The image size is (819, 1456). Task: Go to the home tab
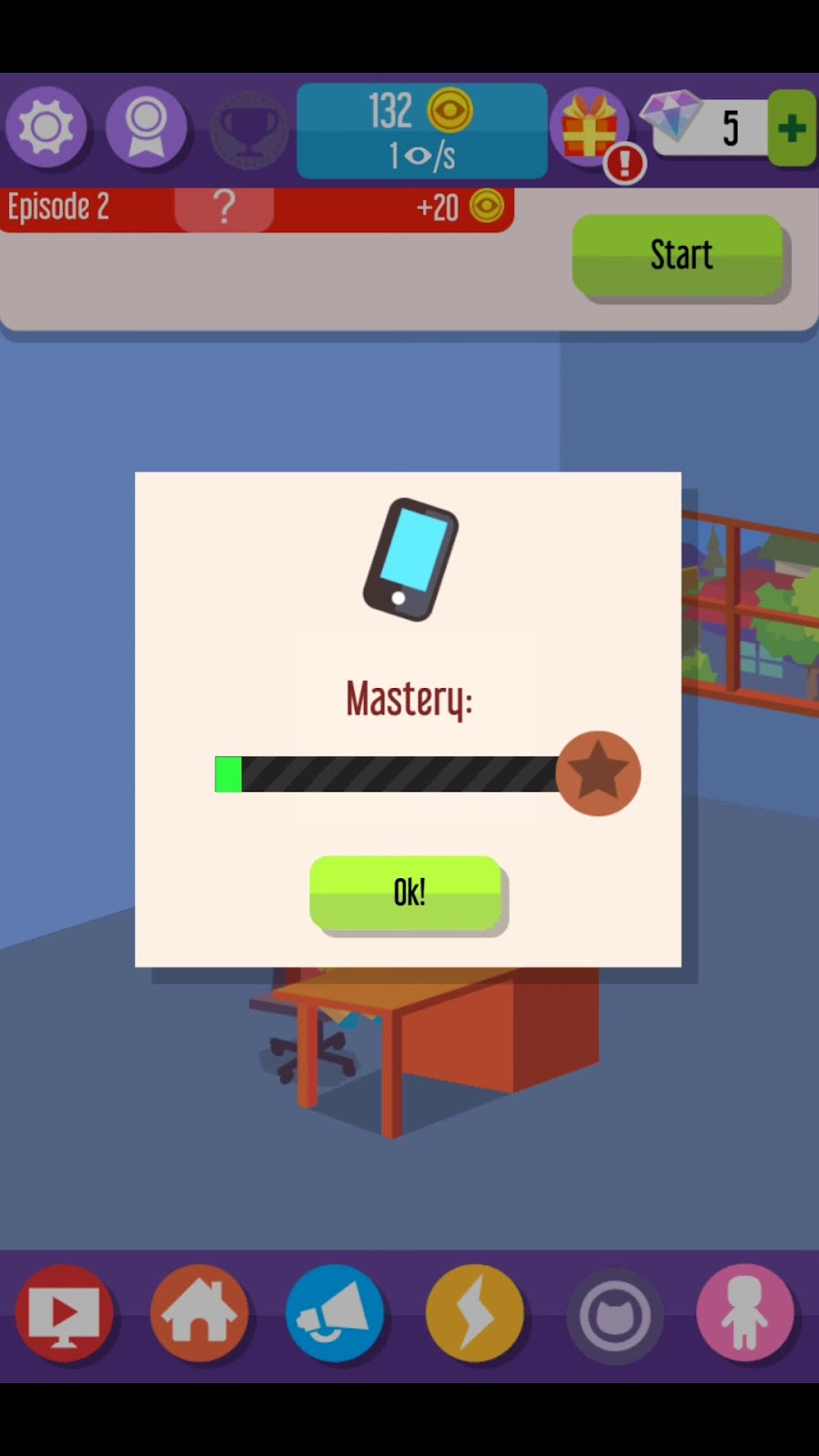(x=199, y=1313)
